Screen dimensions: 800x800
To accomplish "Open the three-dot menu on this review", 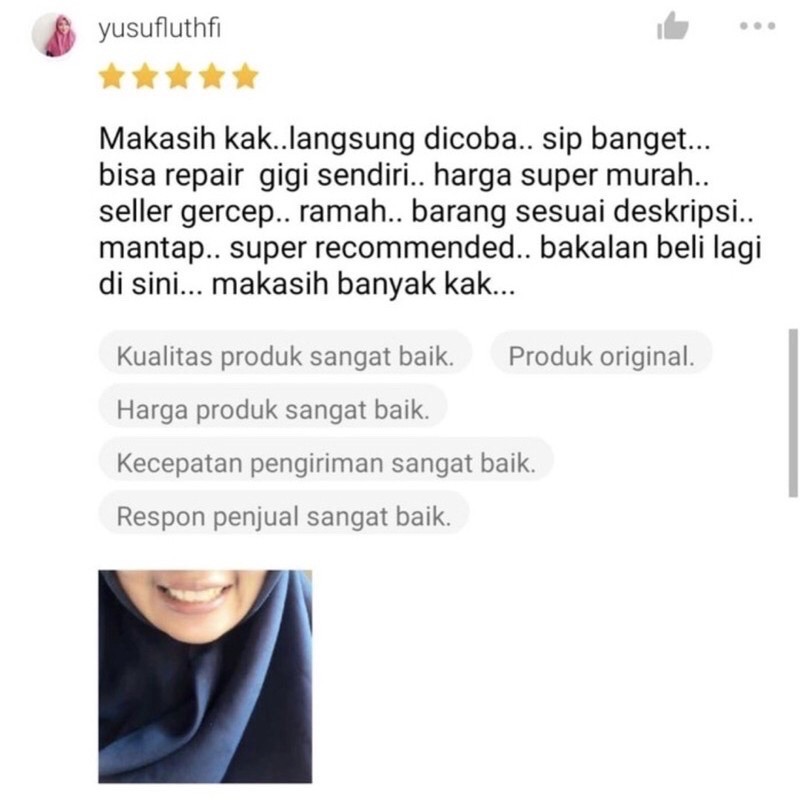I will click(758, 26).
